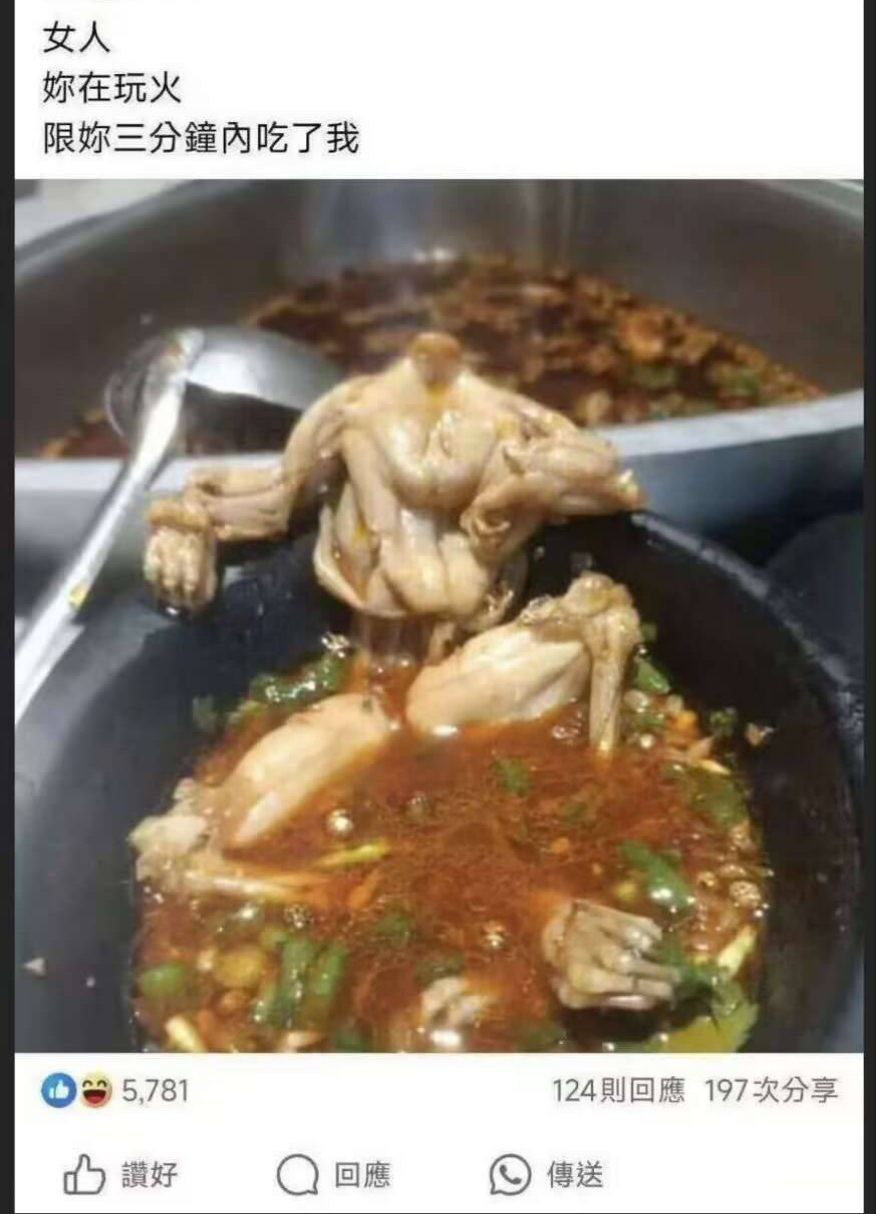Show the 197次分享 shares
Viewport: 876px width, 1214px height.
pos(770,1090)
